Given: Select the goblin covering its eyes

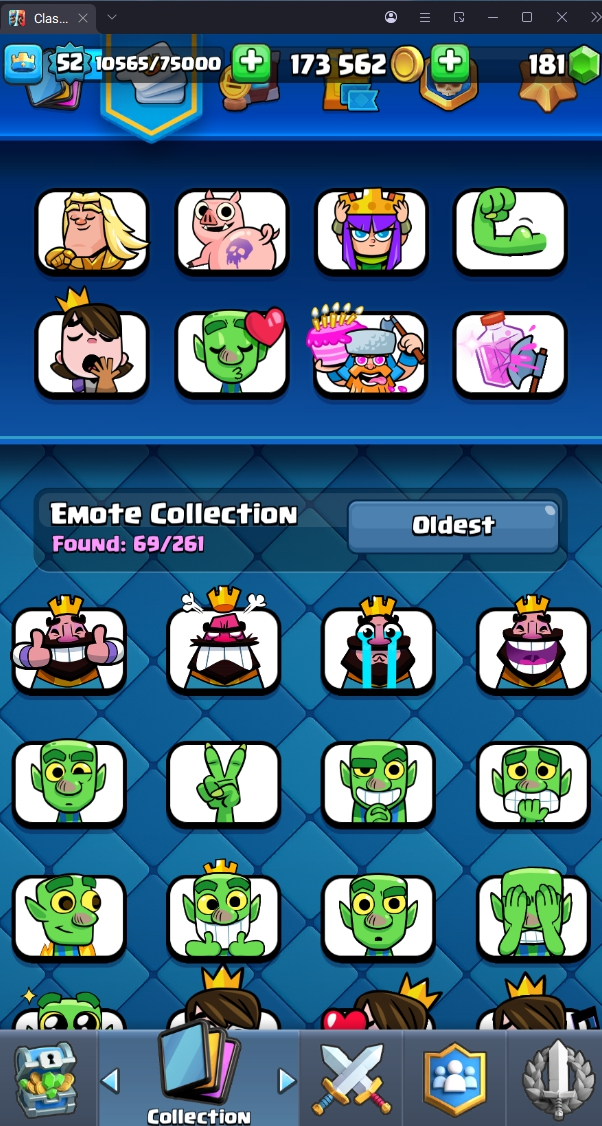Looking at the screenshot, I should (x=533, y=918).
